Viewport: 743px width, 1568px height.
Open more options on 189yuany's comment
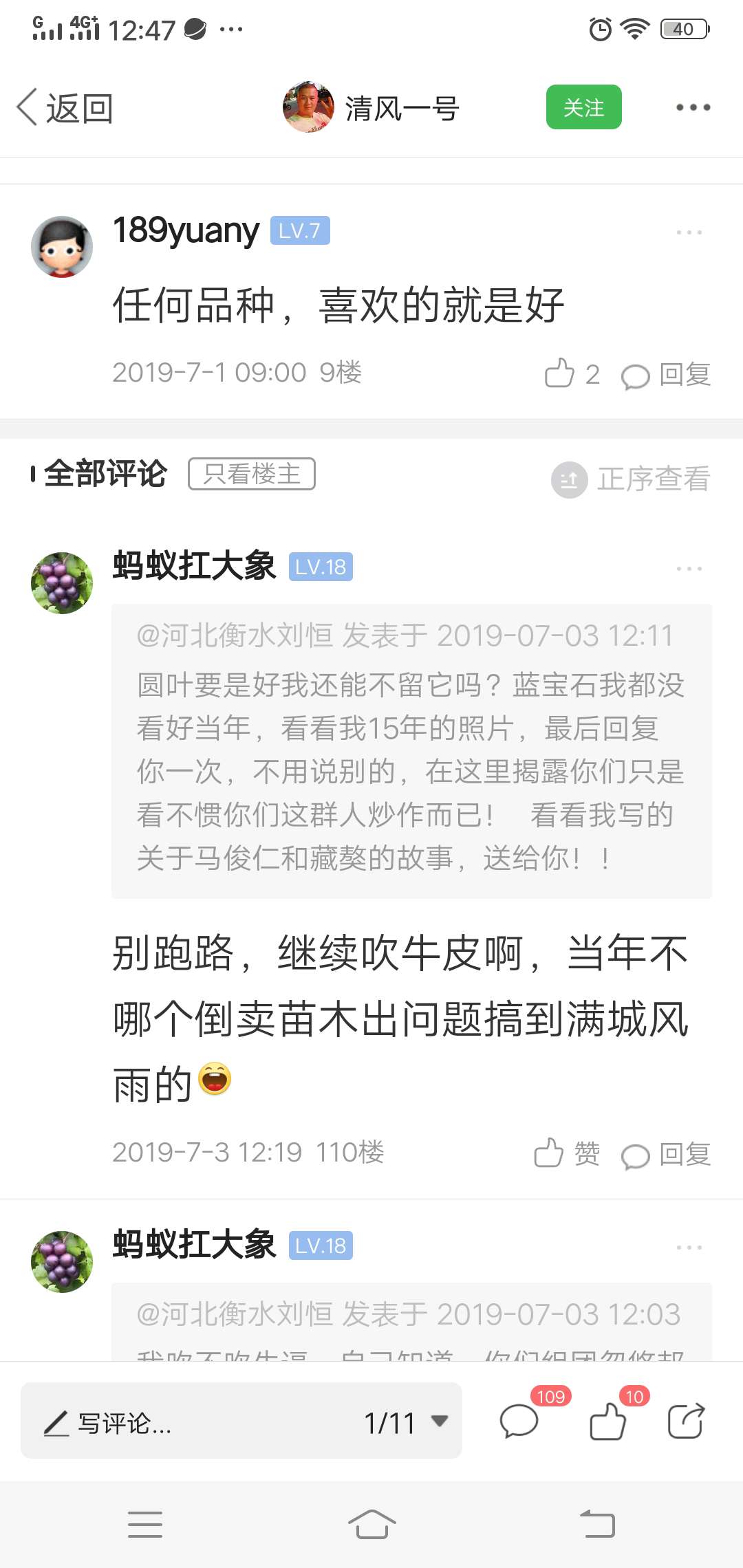689,232
